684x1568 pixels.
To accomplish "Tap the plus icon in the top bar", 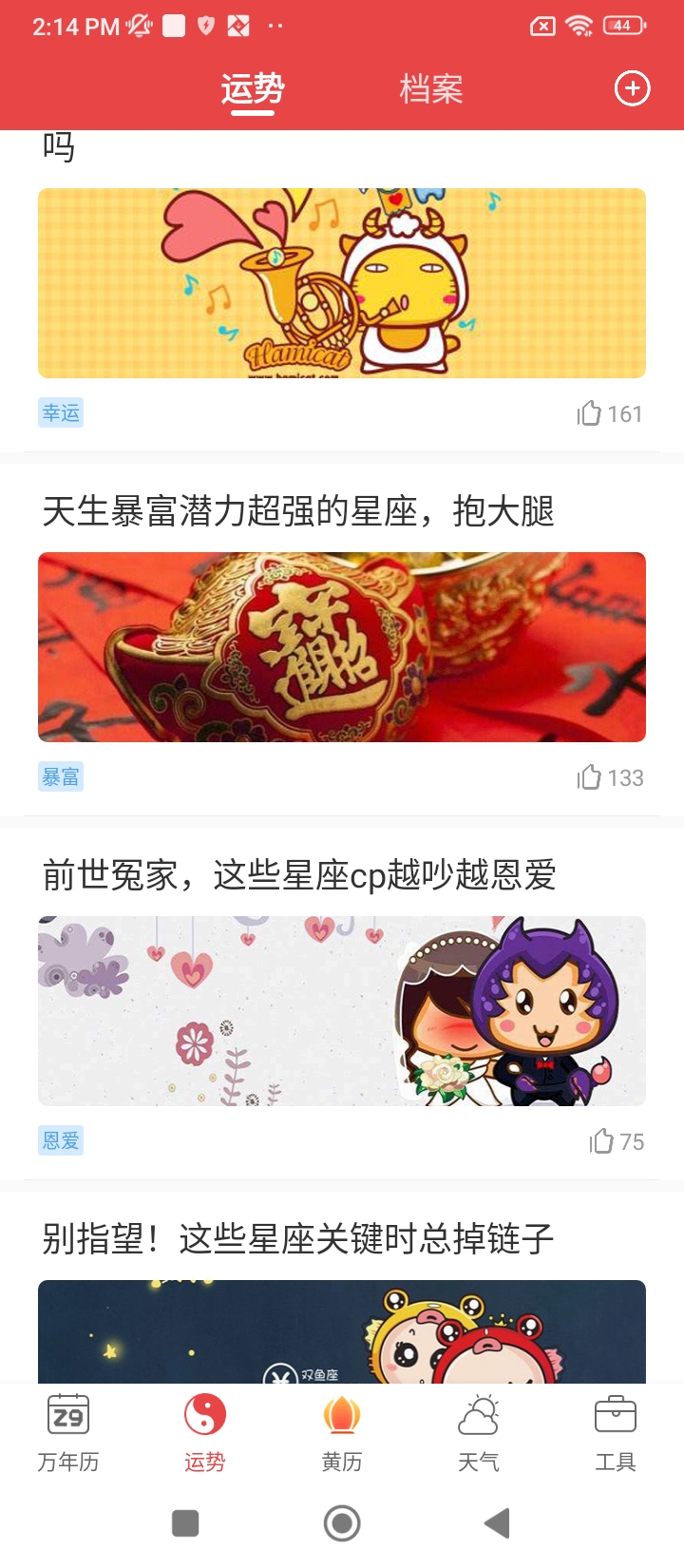I will [633, 88].
